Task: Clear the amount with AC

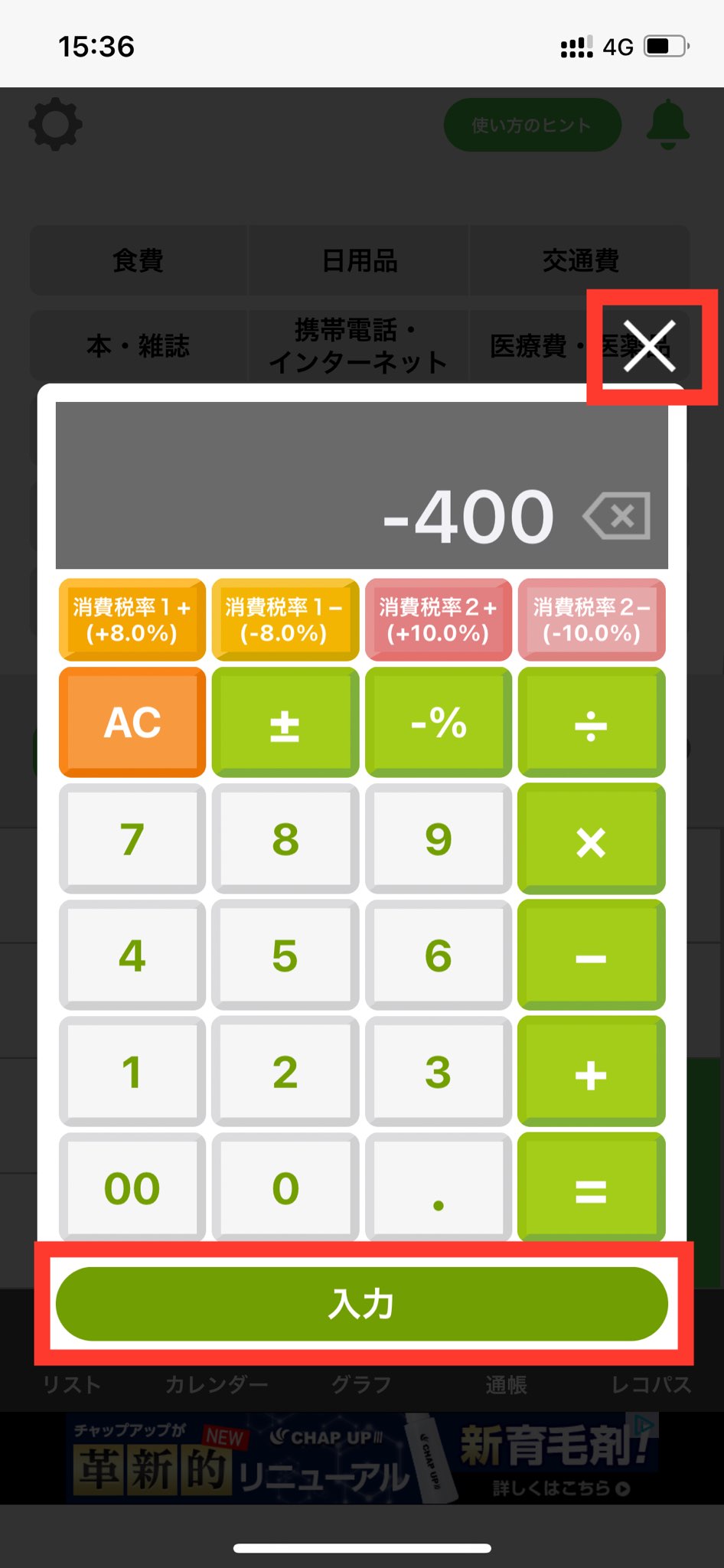Action: 132,722
